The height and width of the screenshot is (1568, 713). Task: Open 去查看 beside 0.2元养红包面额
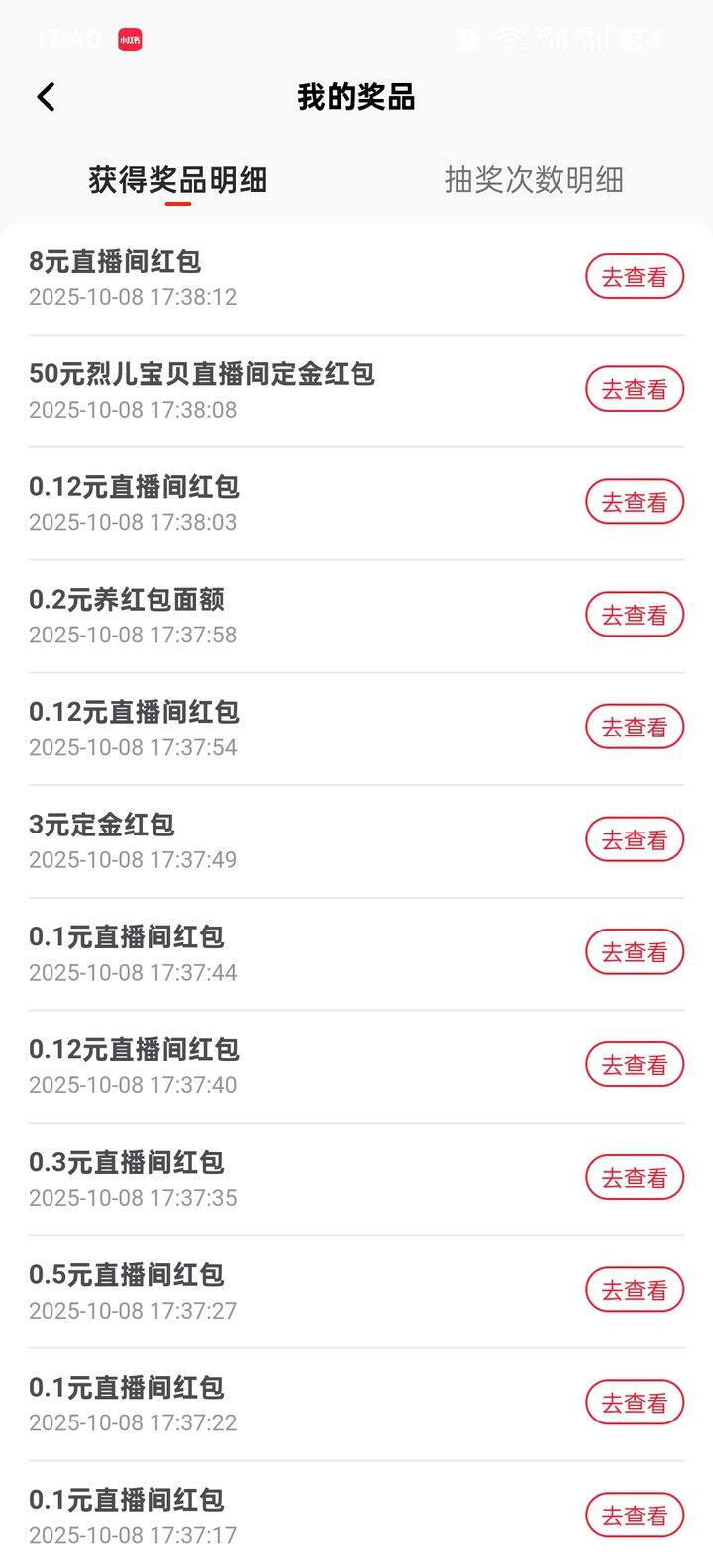635,614
